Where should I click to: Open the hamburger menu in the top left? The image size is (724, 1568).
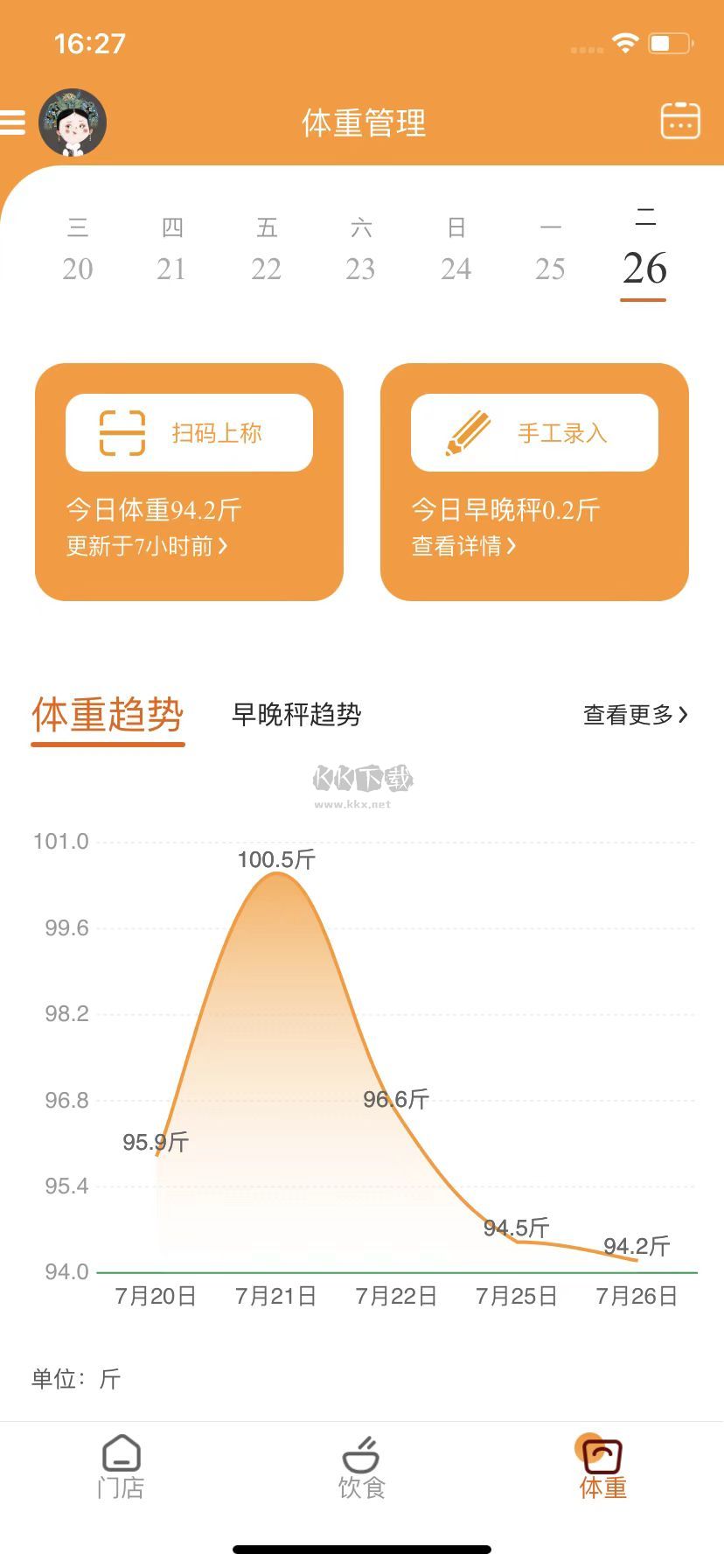pos(12,123)
